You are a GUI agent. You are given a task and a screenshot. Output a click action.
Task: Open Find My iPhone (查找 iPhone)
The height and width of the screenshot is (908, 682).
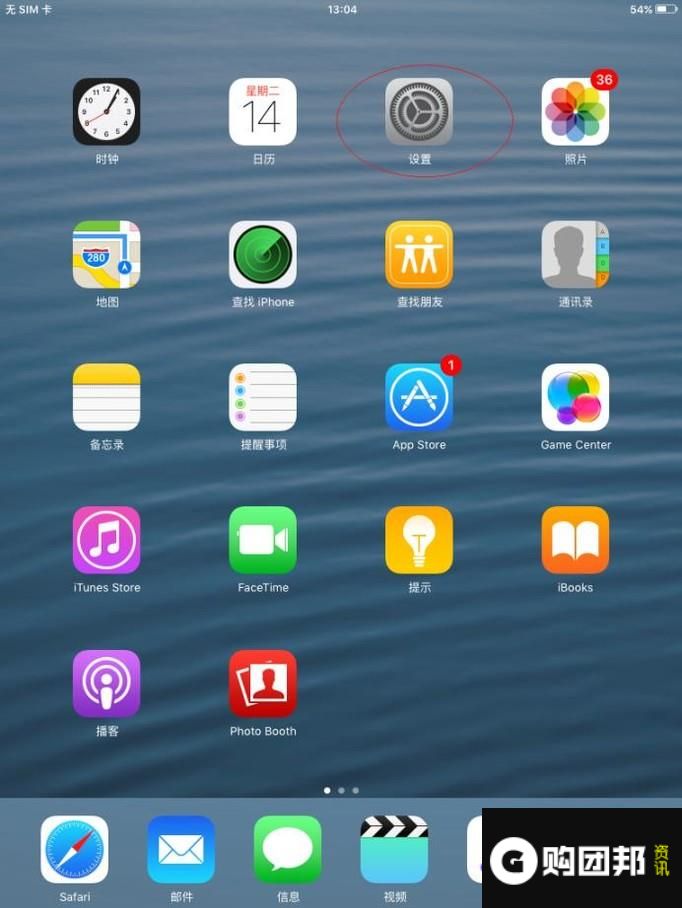click(x=263, y=255)
